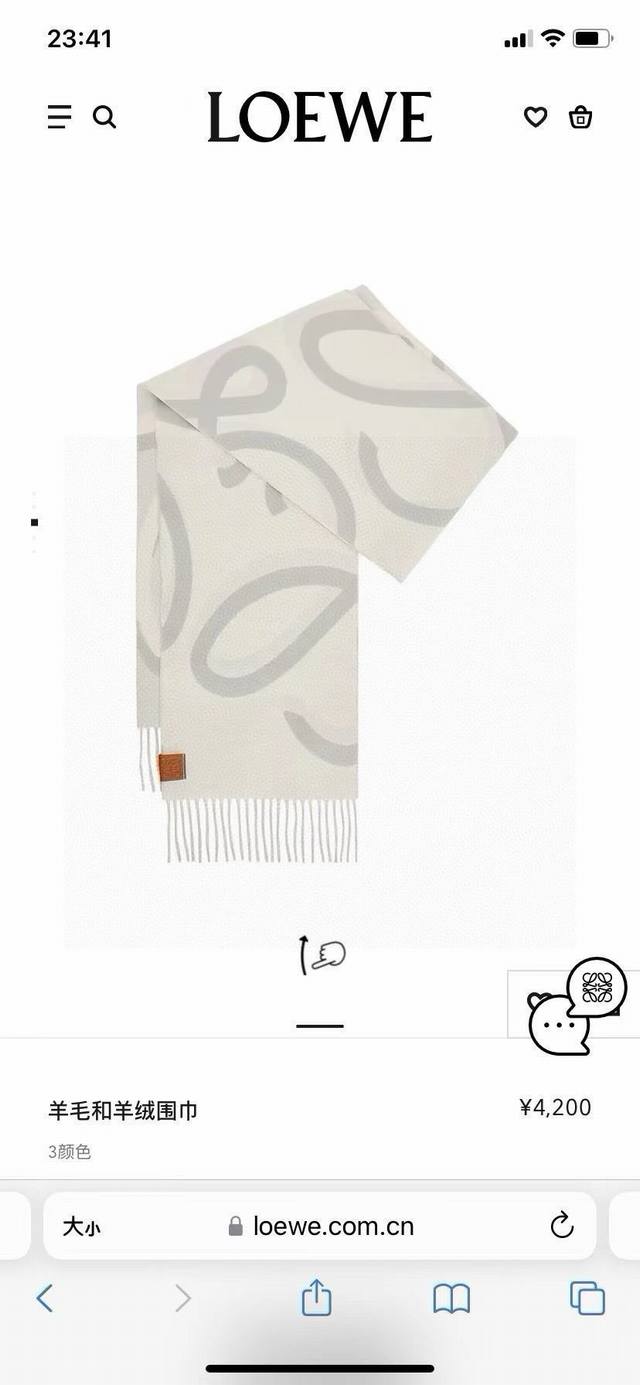
Task: Reload the page
Action: (562, 1225)
